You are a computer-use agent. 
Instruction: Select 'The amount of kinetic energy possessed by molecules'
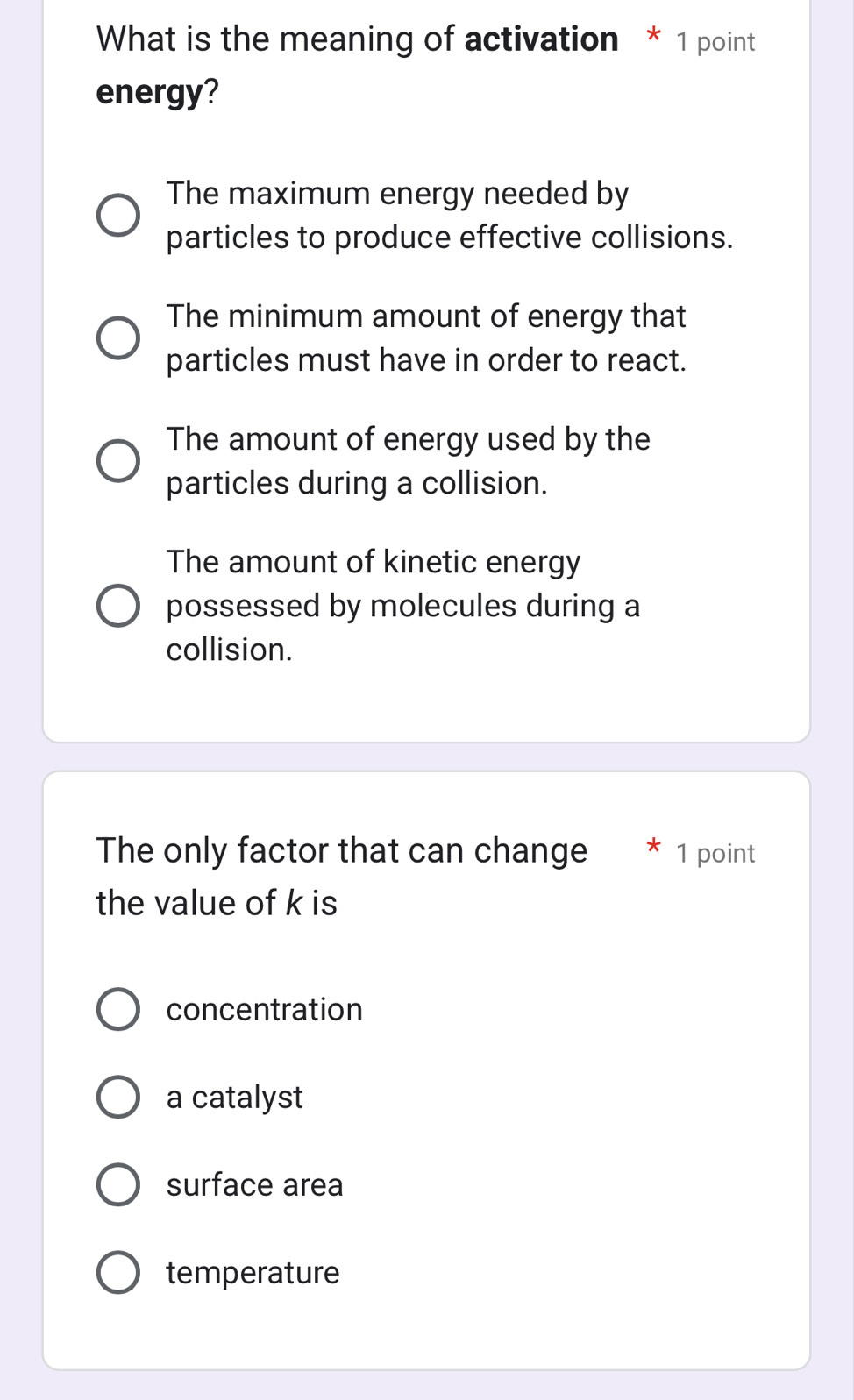(117, 605)
